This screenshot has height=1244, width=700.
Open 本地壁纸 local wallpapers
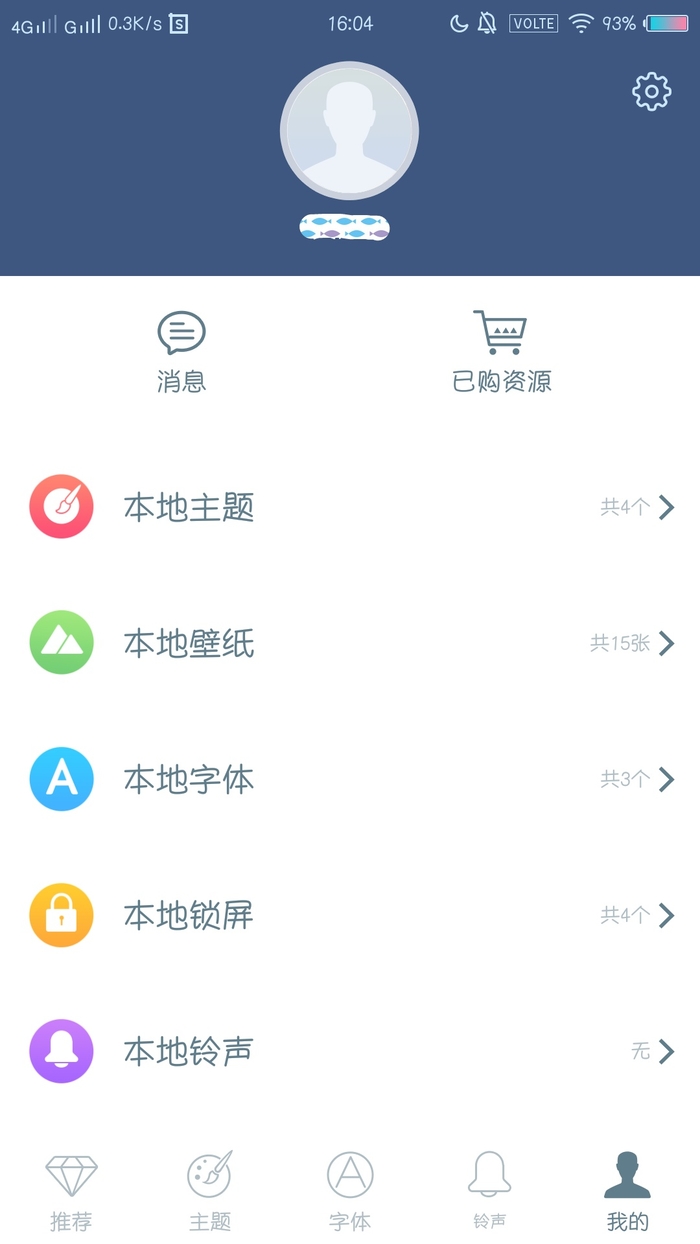tap(350, 643)
